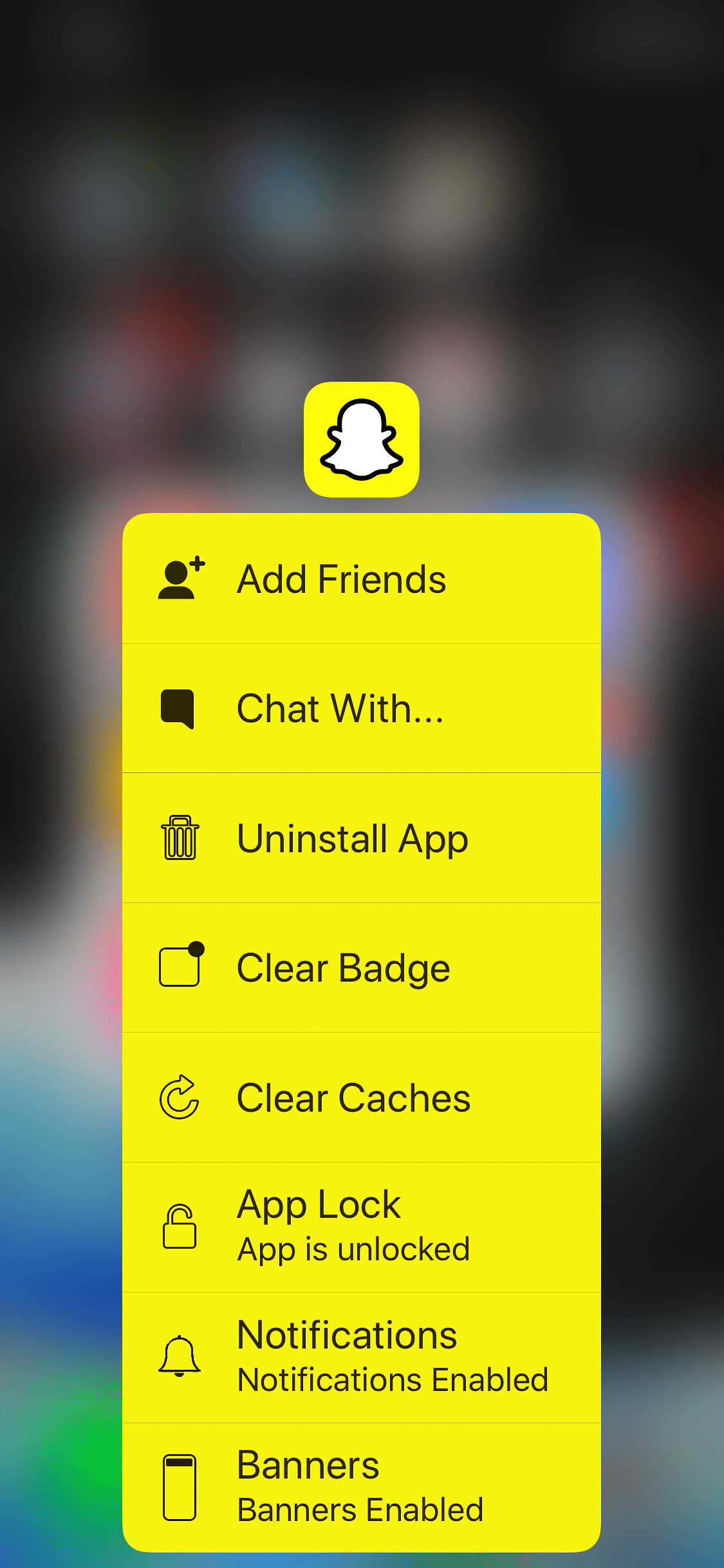Open the Snapchat app icon

coord(361,440)
